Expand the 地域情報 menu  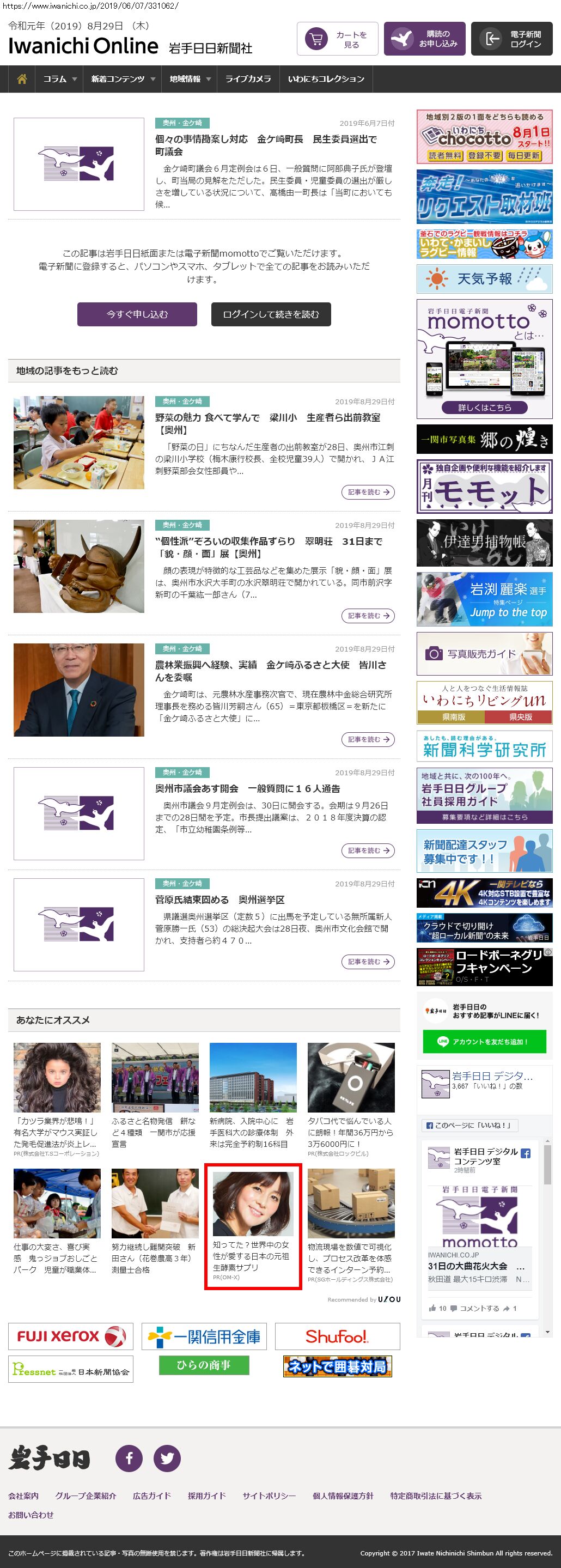(189, 79)
